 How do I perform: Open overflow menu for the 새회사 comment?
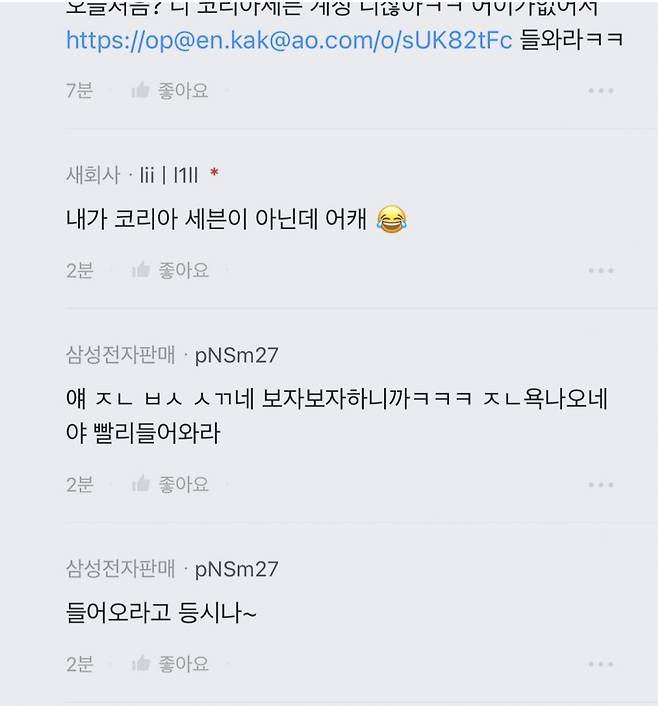[600, 270]
